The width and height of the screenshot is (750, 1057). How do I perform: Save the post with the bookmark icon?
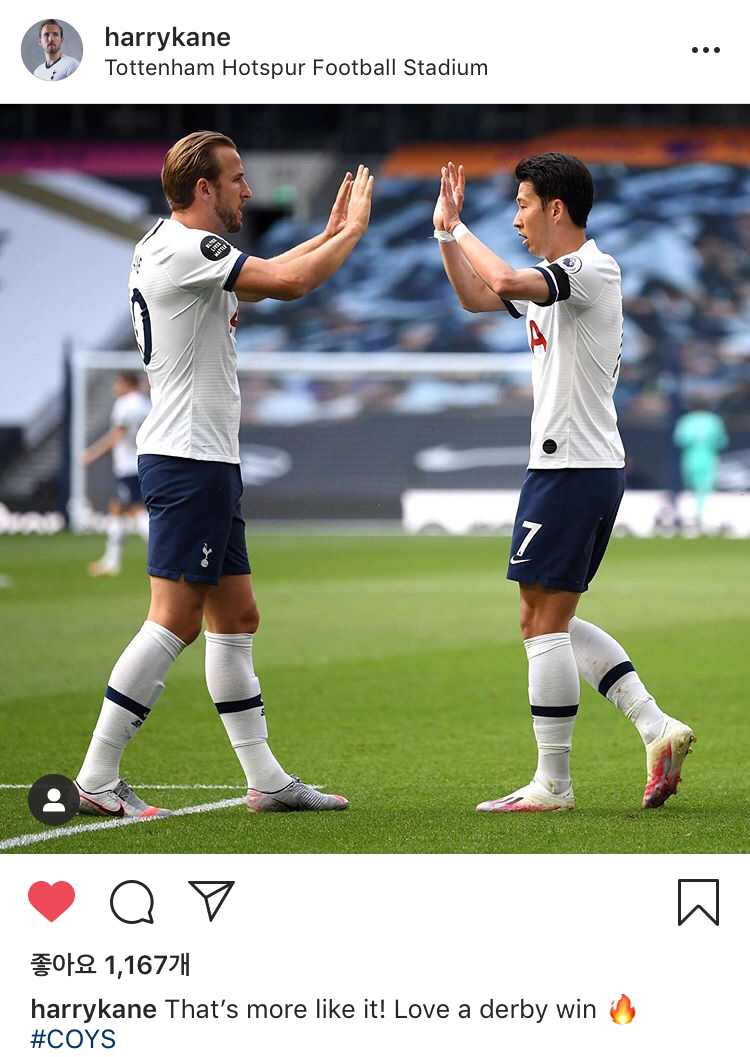pos(698,902)
